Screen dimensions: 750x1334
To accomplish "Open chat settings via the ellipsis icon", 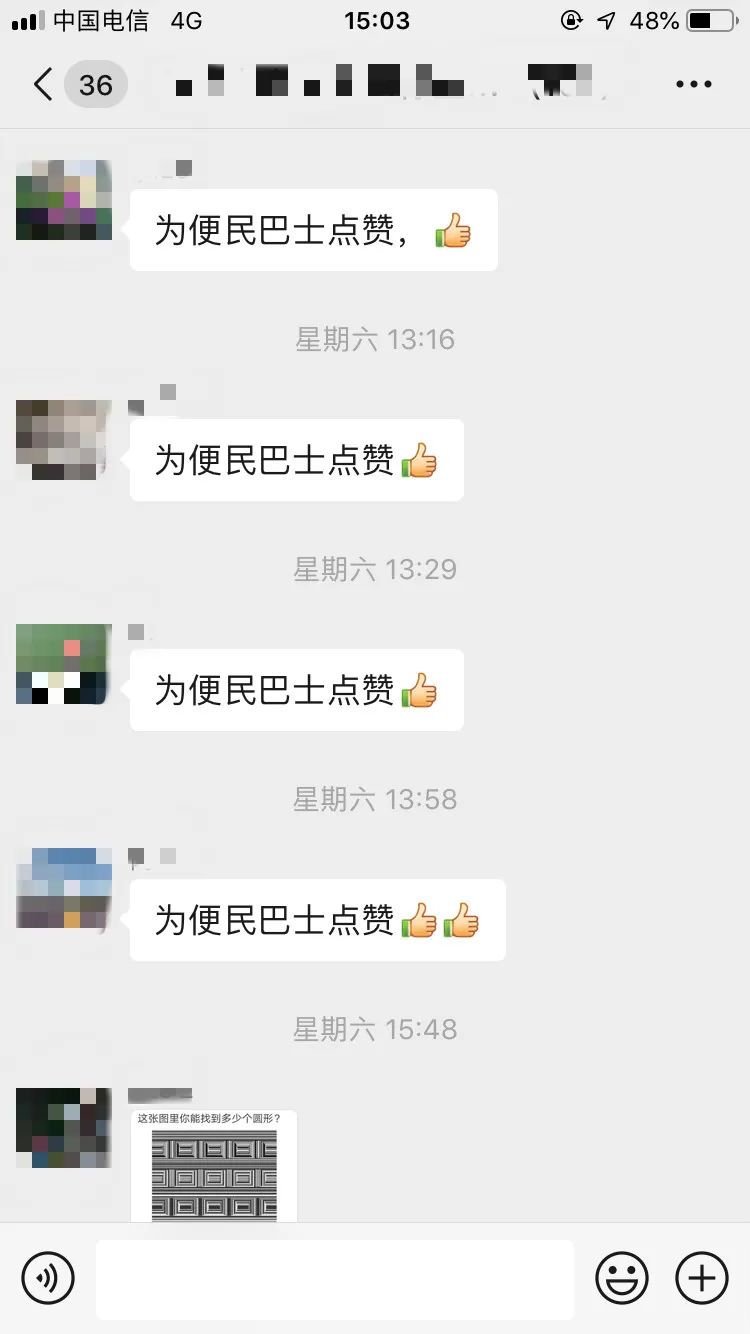I will 693,84.
